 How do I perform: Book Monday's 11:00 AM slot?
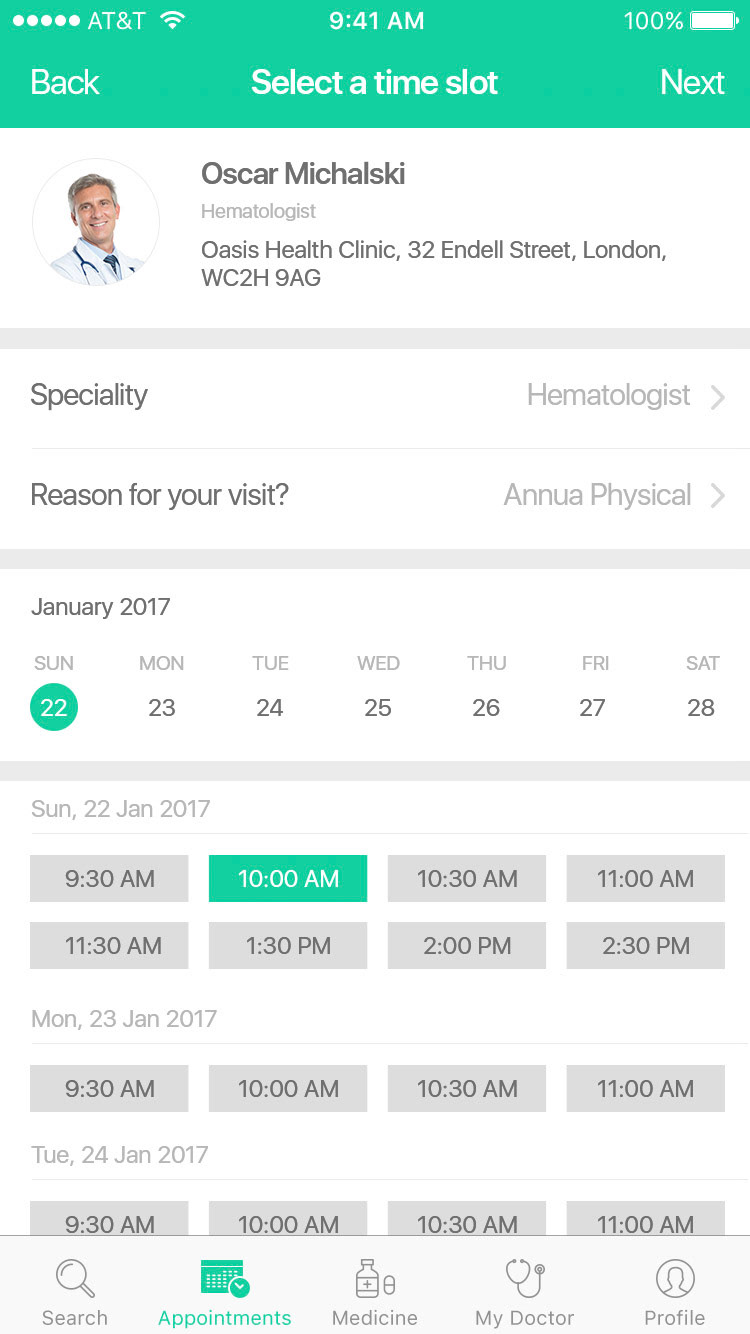pyautogui.click(x=646, y=1089)
